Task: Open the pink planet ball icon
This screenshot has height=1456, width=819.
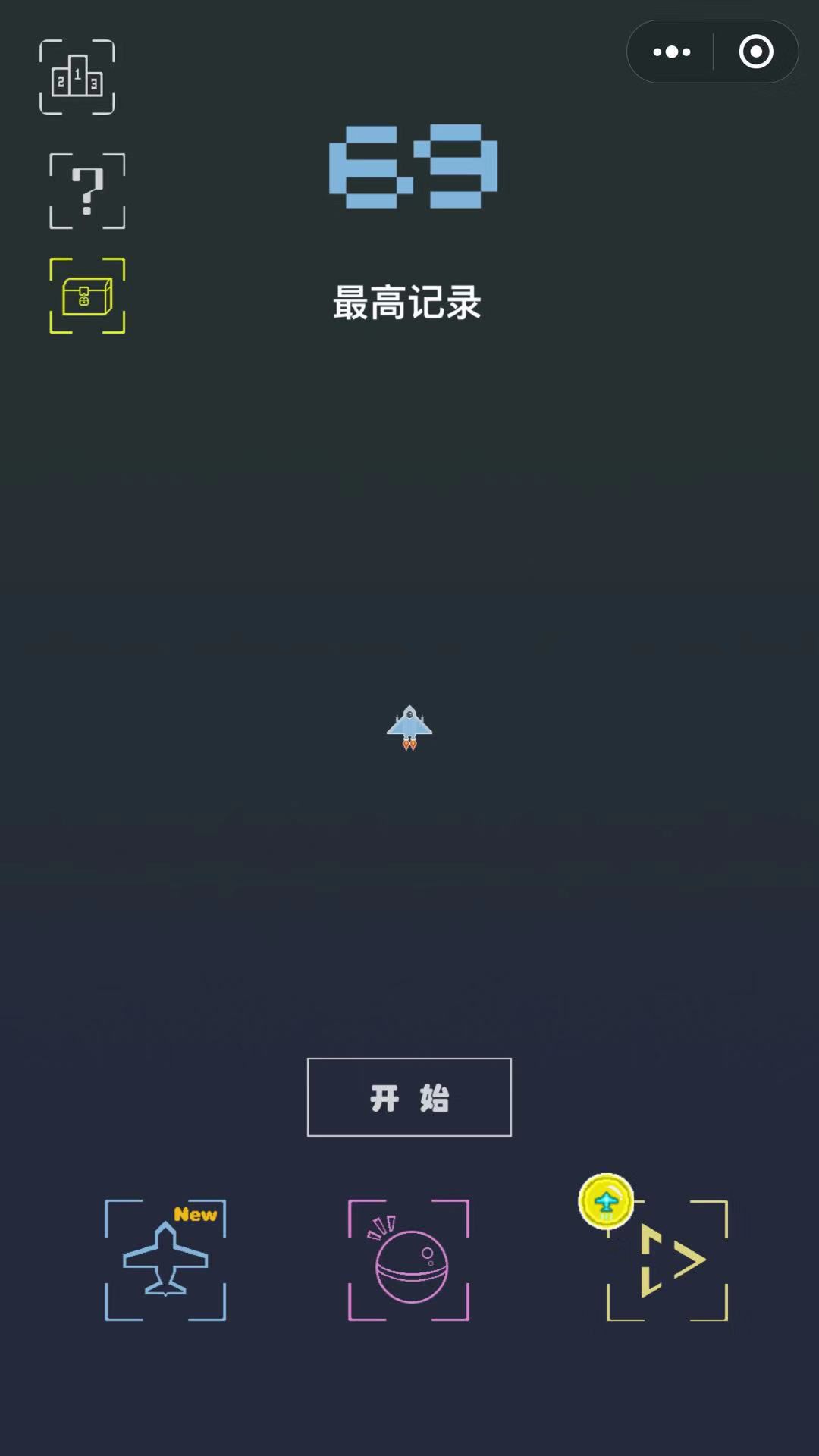Action: [409, 1260]
